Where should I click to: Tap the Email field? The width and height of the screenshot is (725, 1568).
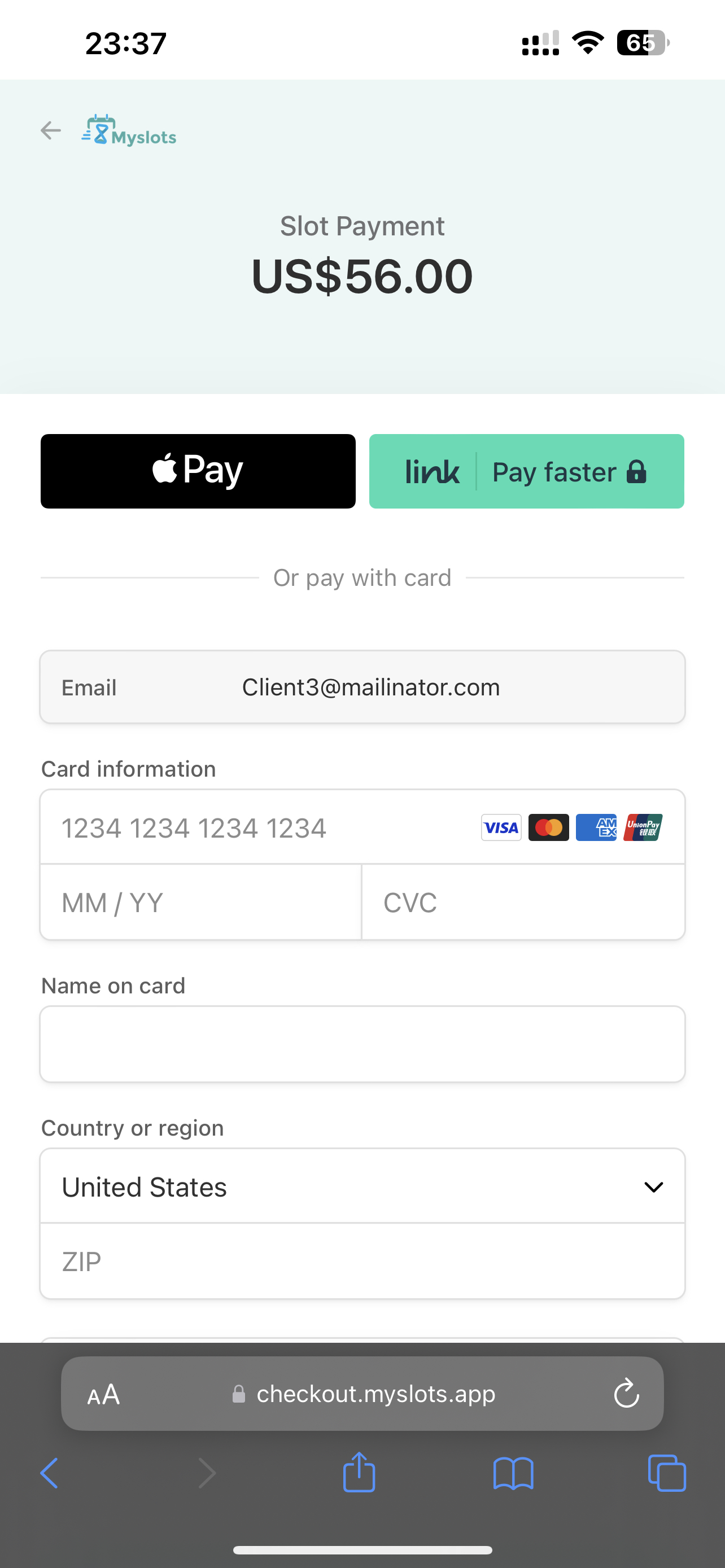tap(362, 687)
